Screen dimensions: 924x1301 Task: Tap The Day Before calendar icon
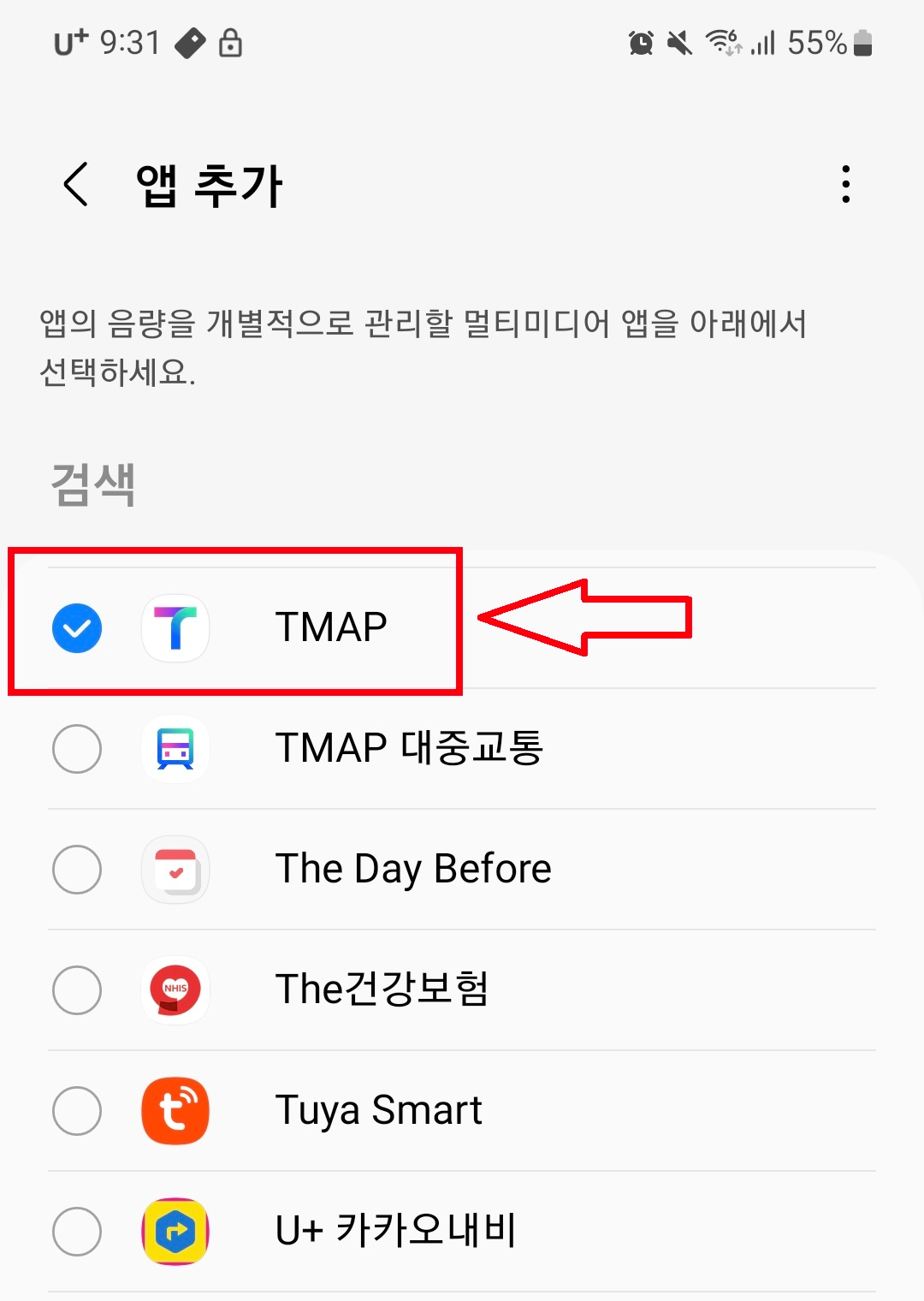coord(175,870)
